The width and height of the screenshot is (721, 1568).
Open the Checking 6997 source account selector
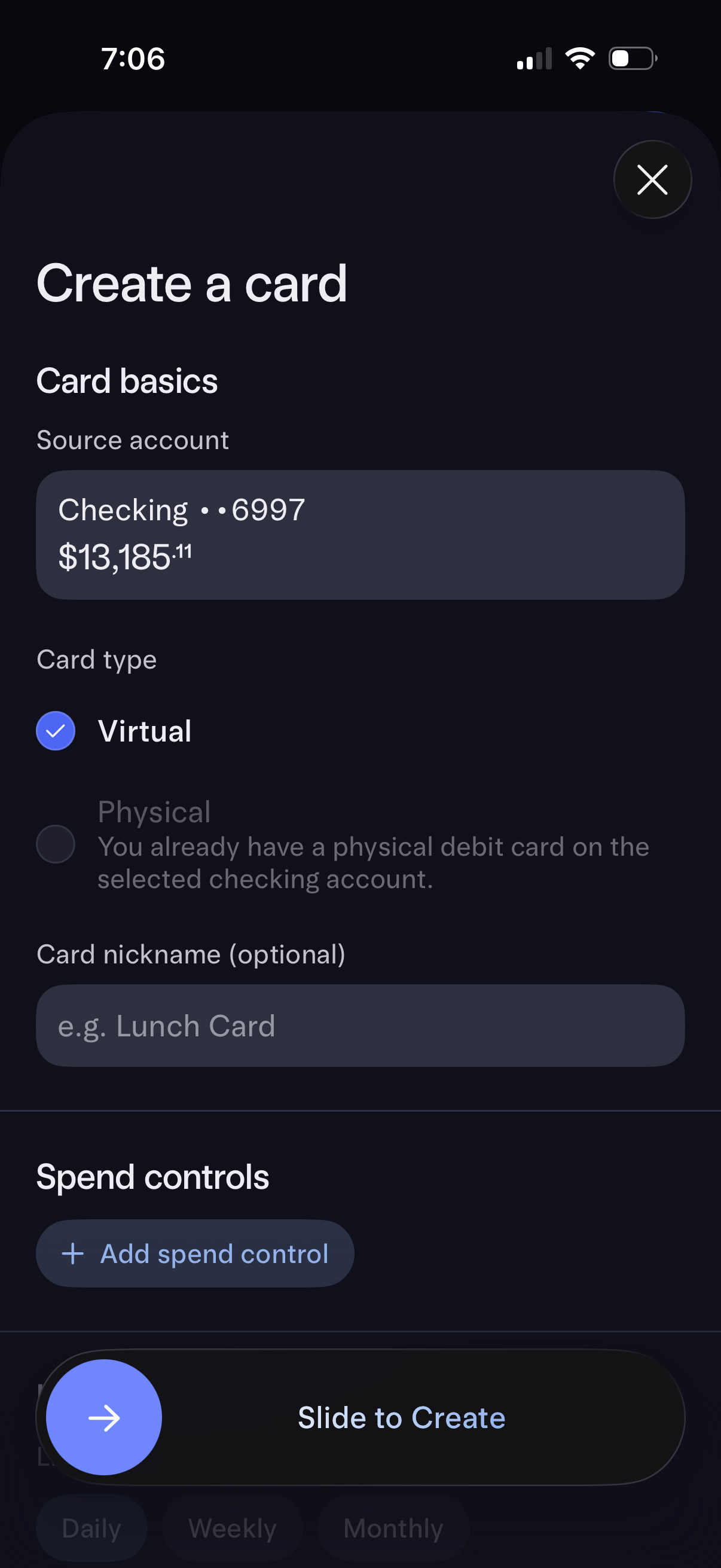coord(360,535)
